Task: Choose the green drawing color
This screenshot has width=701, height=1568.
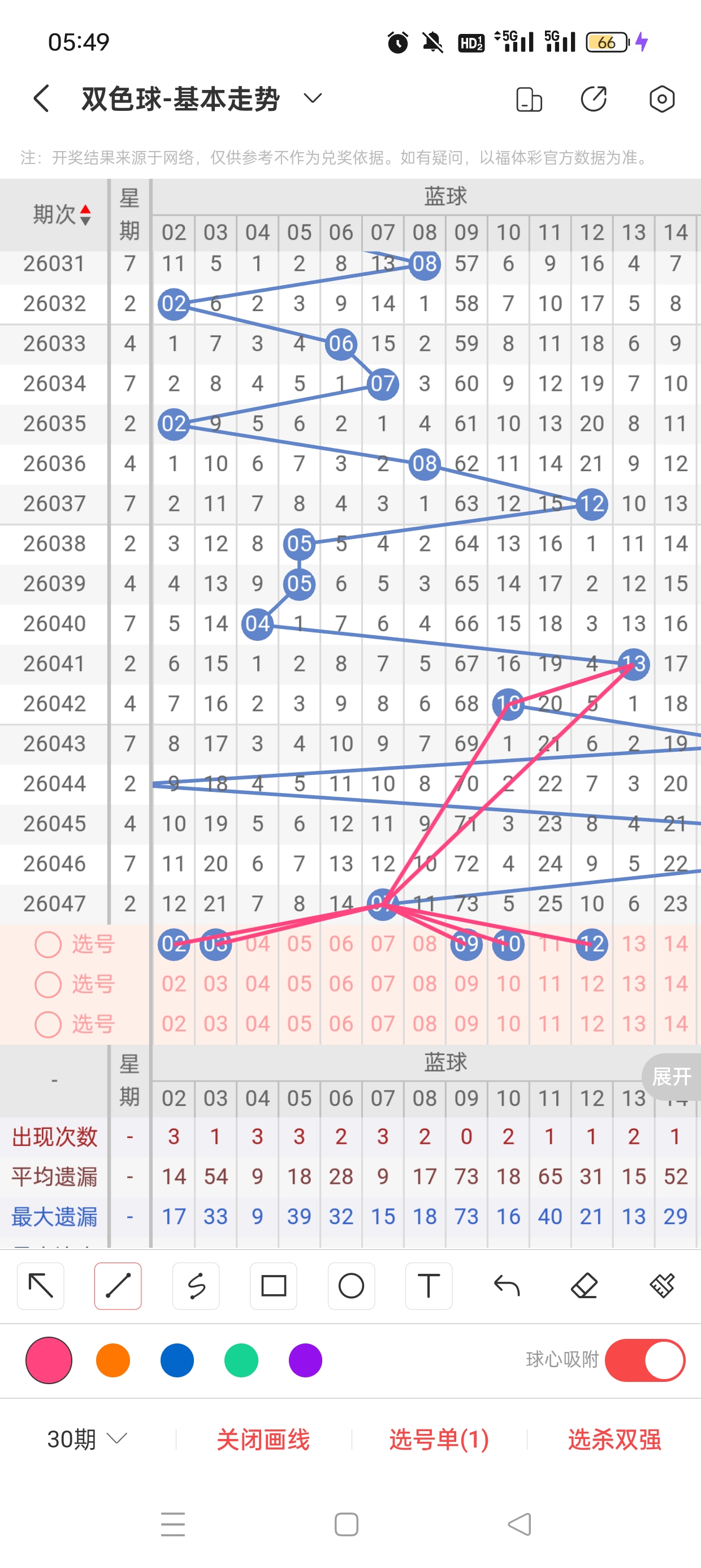Action: coord(241,1360)
